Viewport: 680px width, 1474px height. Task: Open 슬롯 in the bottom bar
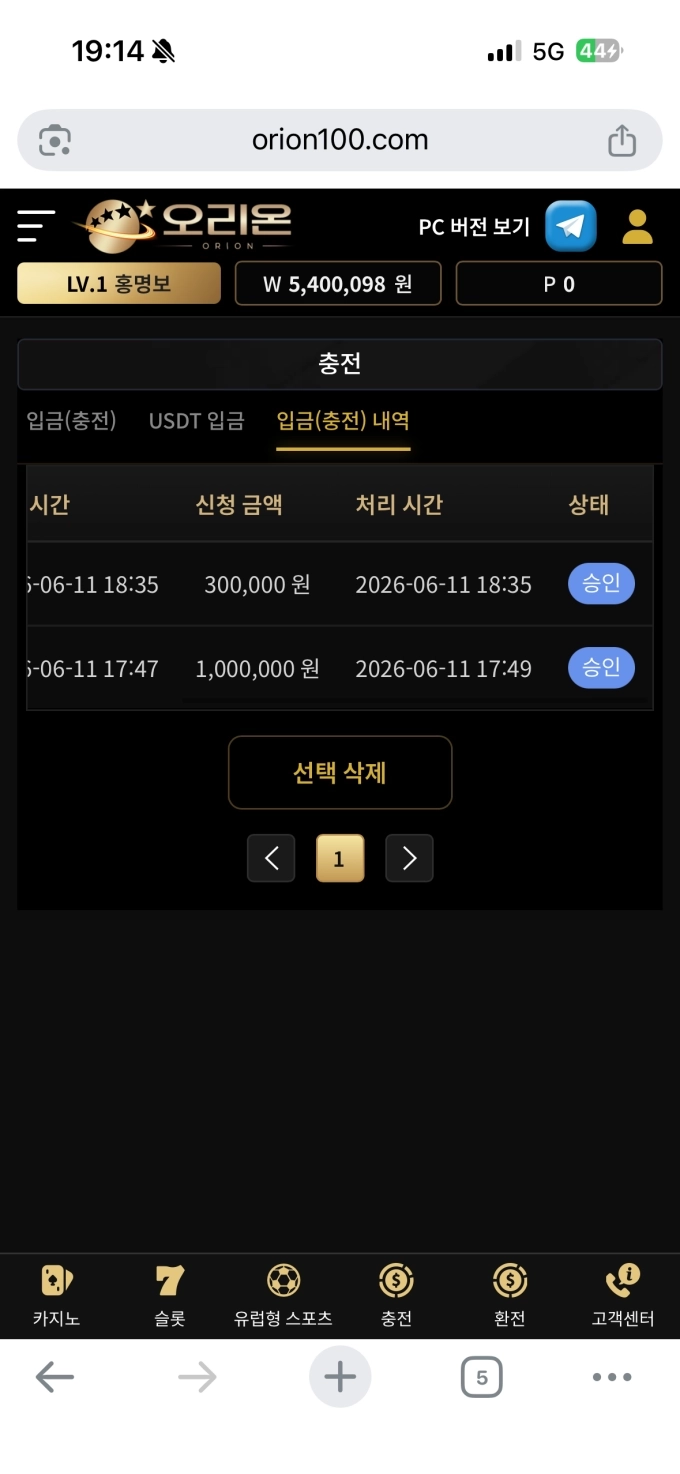170,1296
